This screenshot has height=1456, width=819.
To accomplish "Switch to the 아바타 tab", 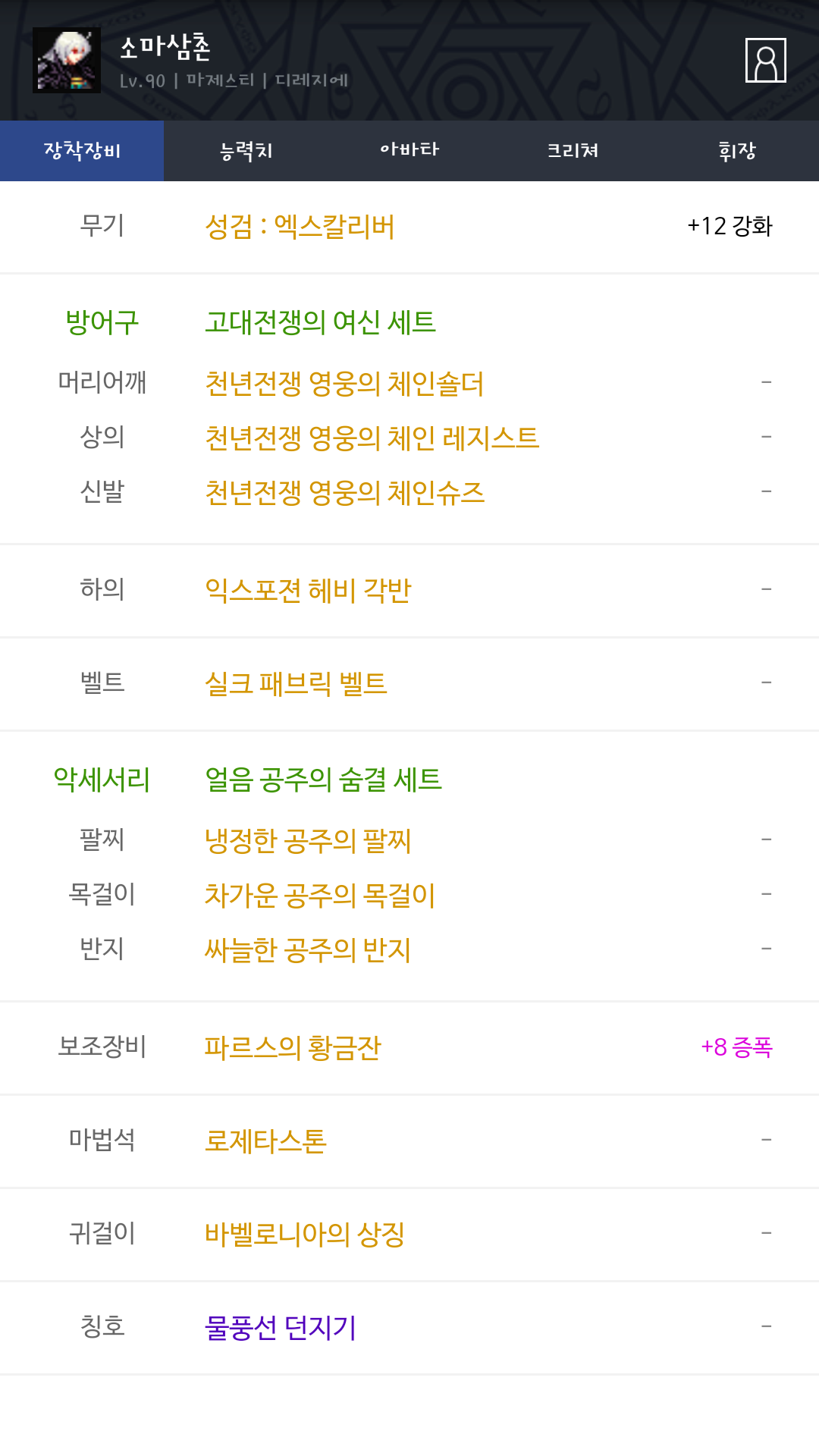I will [409, 151].
